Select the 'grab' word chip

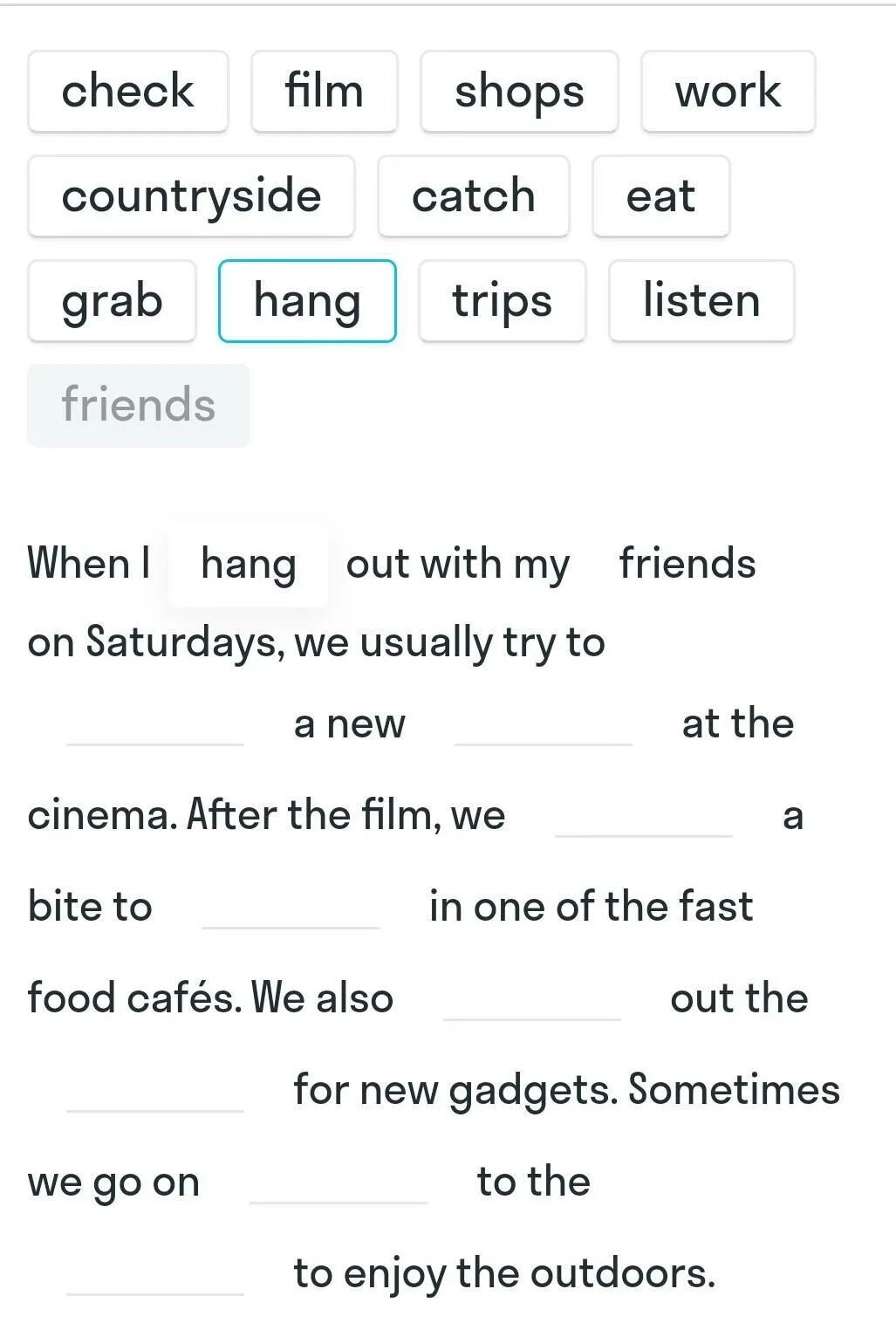click(112, 301)
